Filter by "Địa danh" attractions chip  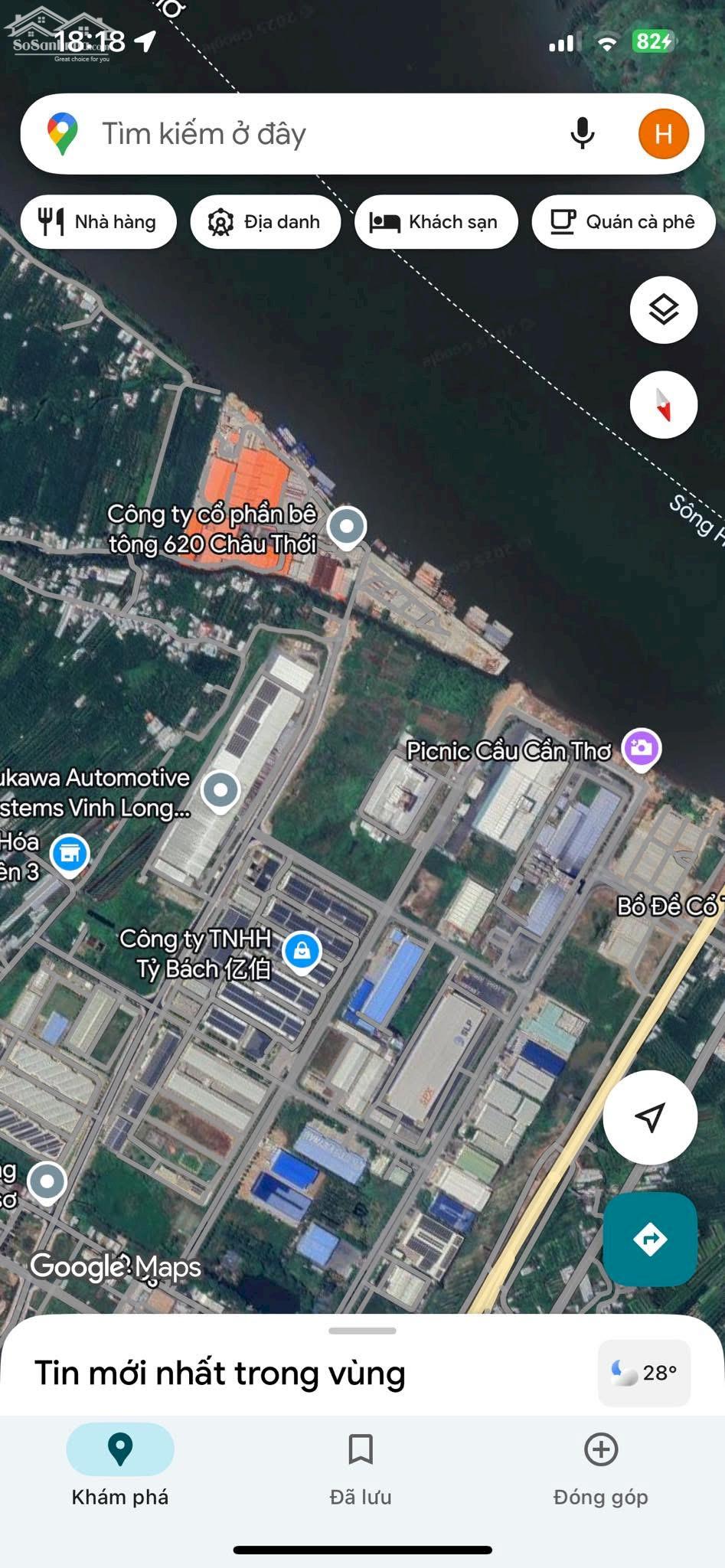pos(265,222)
